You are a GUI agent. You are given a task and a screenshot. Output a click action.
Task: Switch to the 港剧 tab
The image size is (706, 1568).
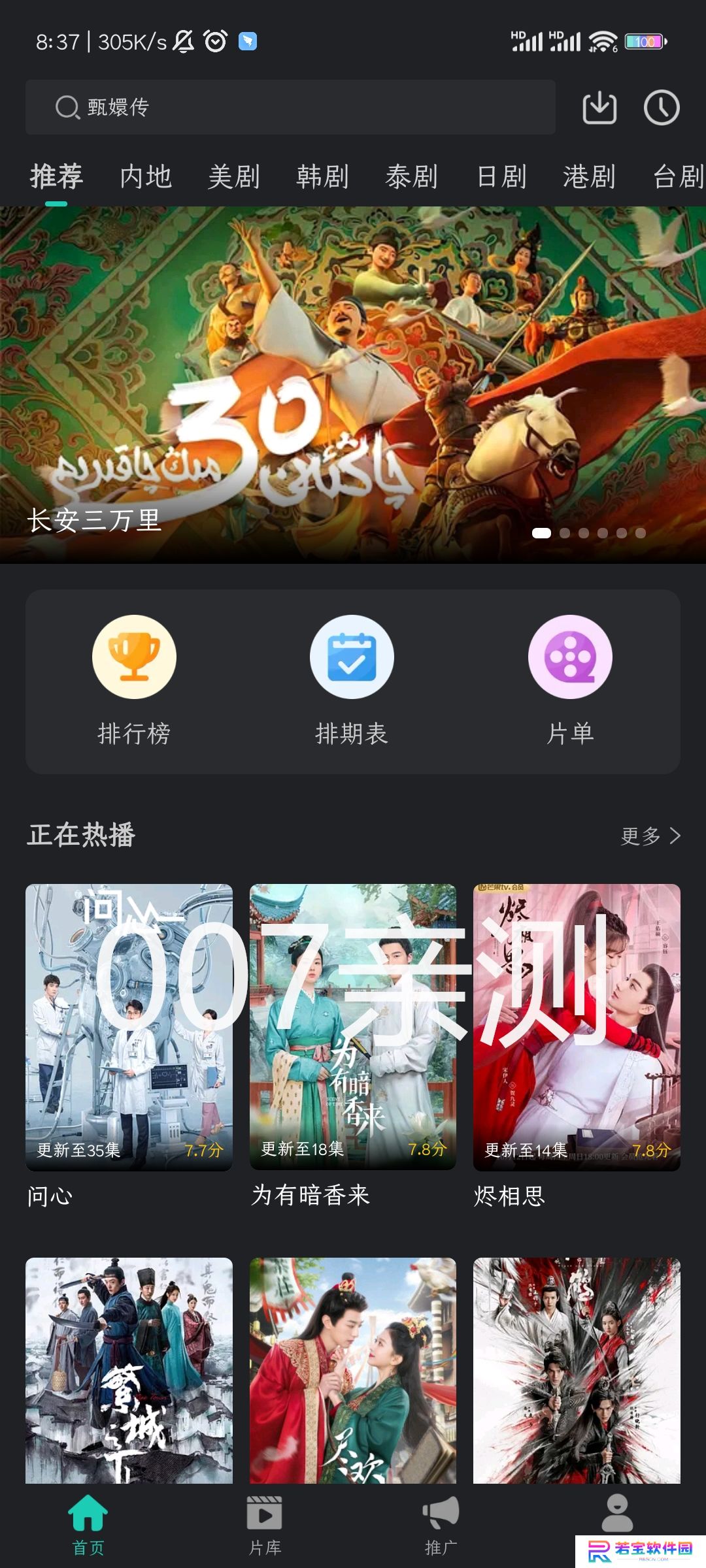[590, 176]
